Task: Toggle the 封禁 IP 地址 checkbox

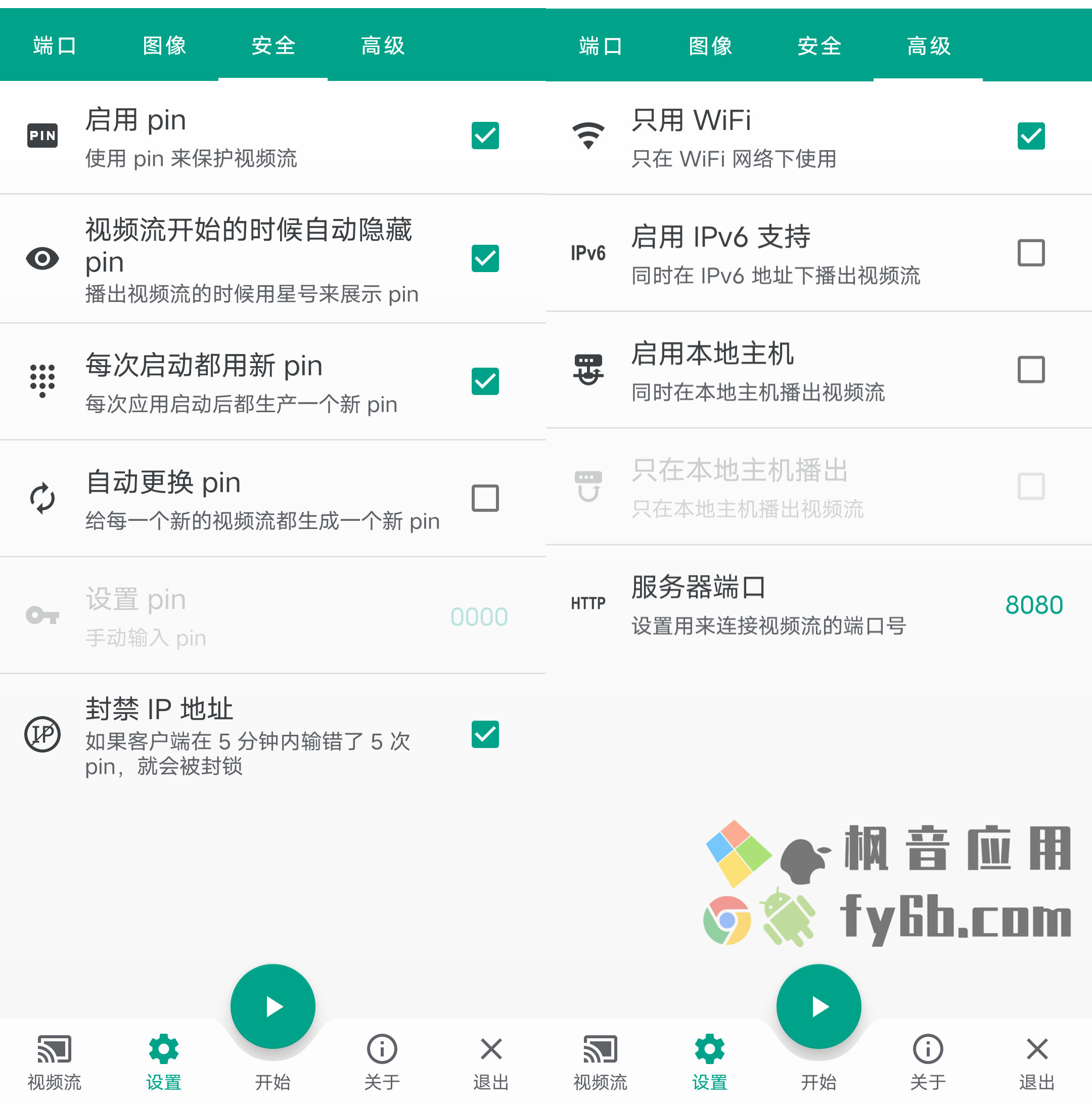Action: click(485, 734)
